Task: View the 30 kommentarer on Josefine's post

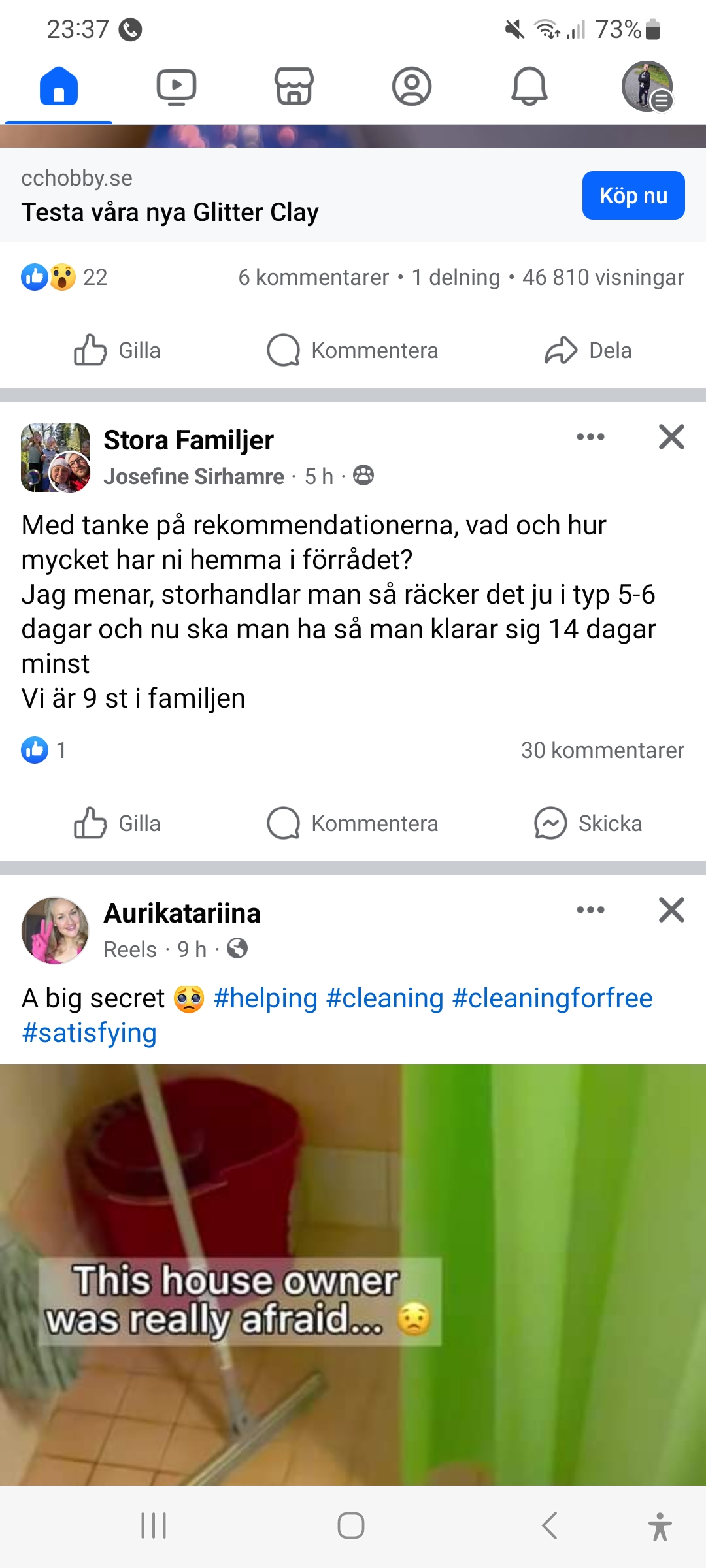Action: click(x=602, y=750)
